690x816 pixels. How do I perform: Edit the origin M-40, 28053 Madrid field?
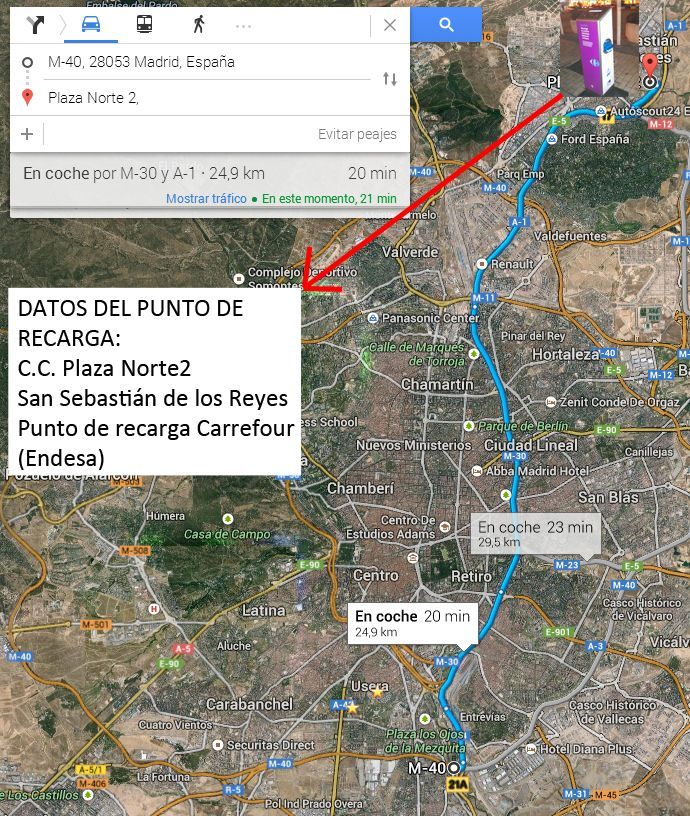[x=200, y=62]
